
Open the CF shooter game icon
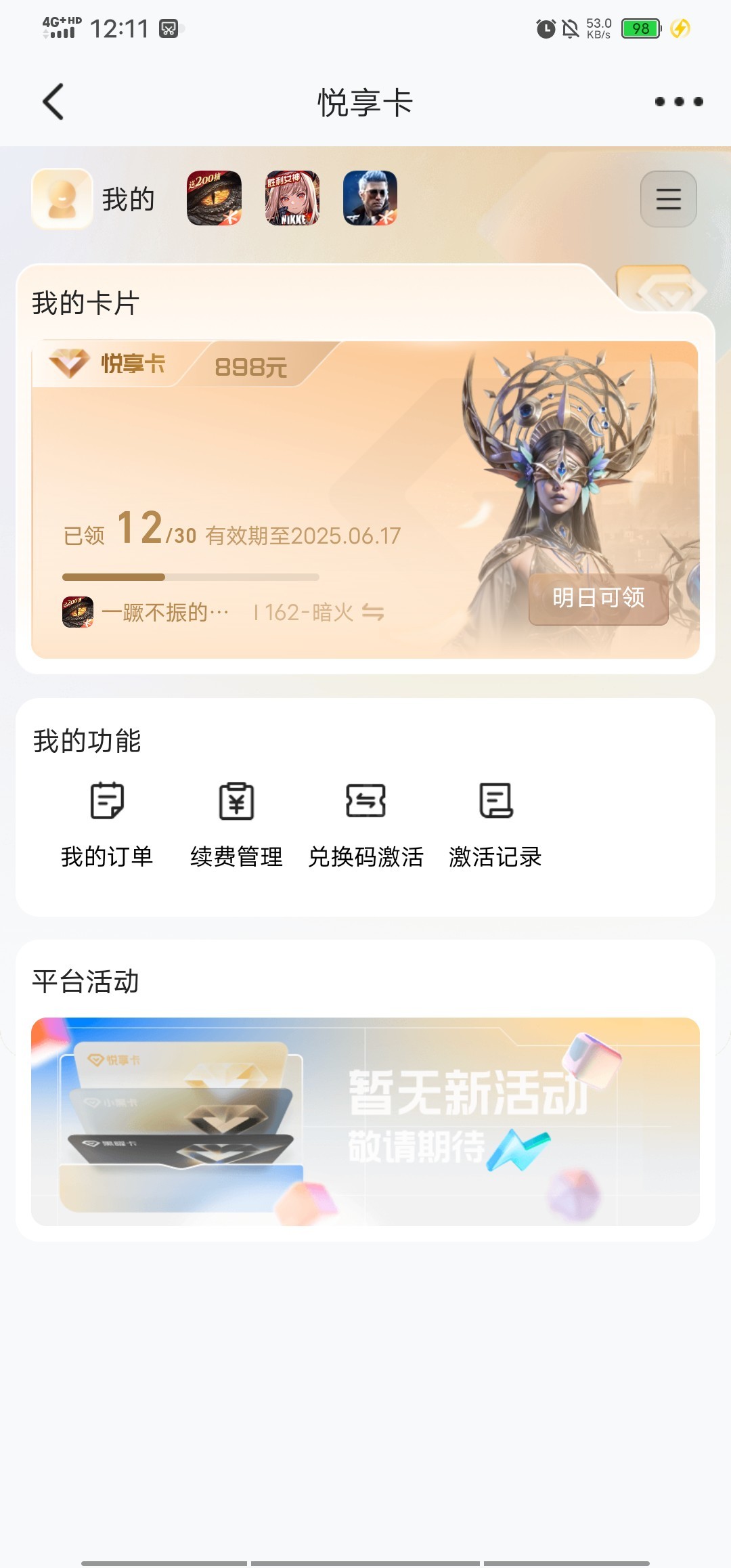pos(370,198)
